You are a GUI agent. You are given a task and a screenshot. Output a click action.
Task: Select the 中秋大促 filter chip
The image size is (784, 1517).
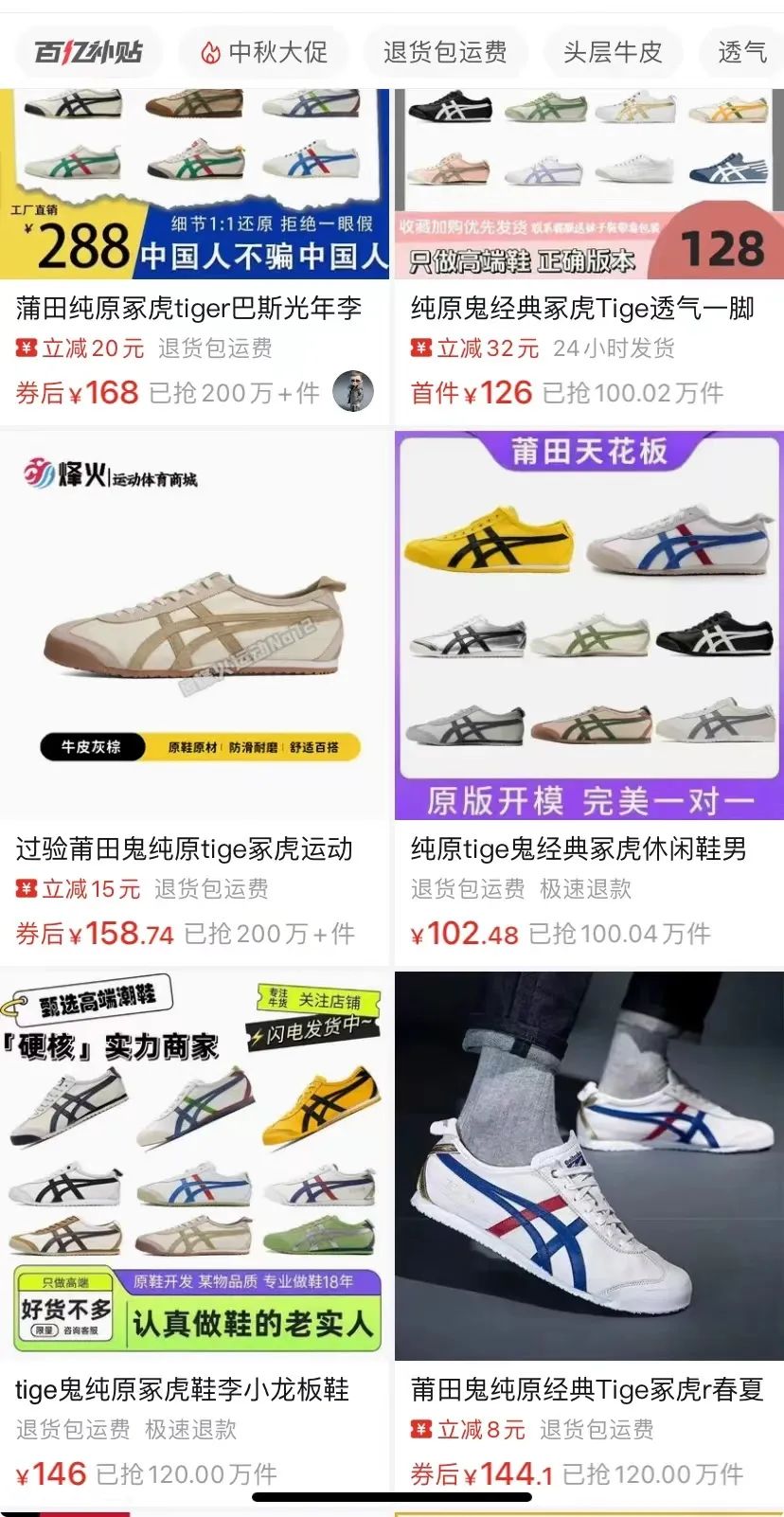click(x=264, y=52)
